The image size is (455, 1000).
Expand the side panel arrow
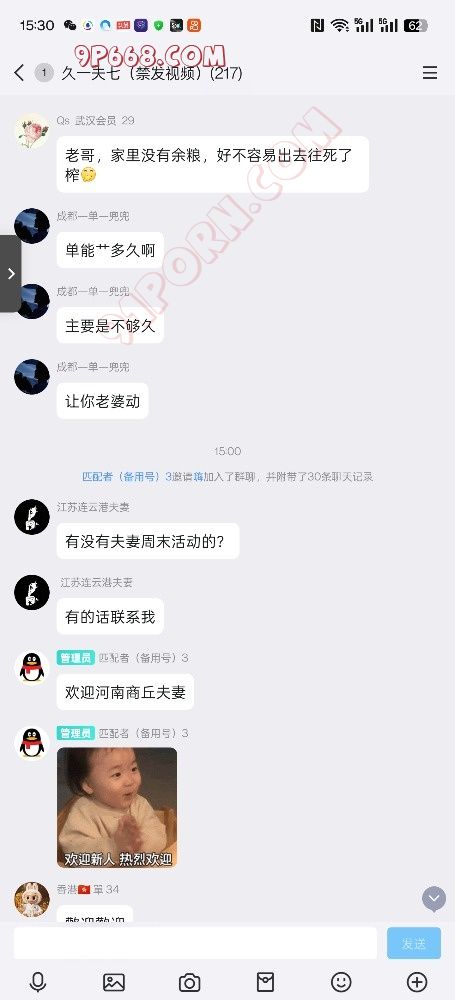pos(10,274)
